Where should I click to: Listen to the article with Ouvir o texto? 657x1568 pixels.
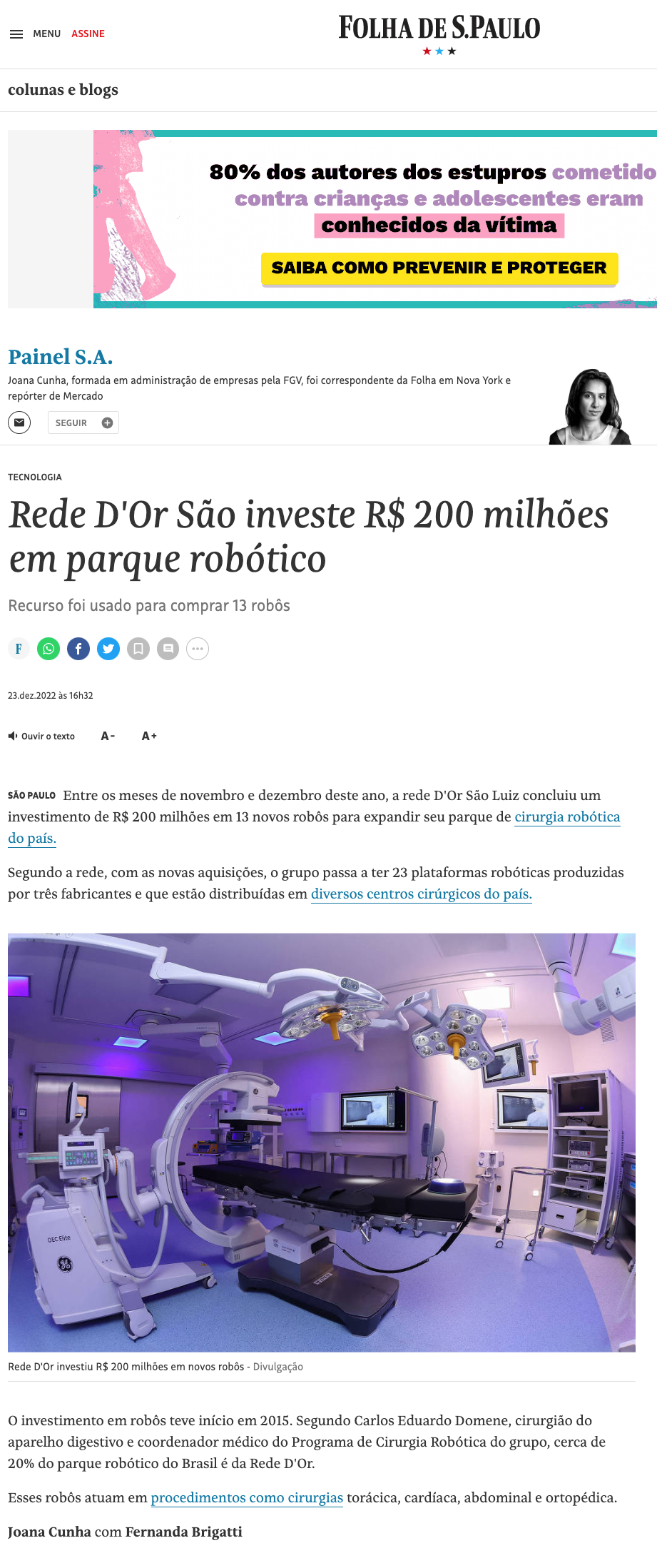pyautogui.click(x=41, y=736)
